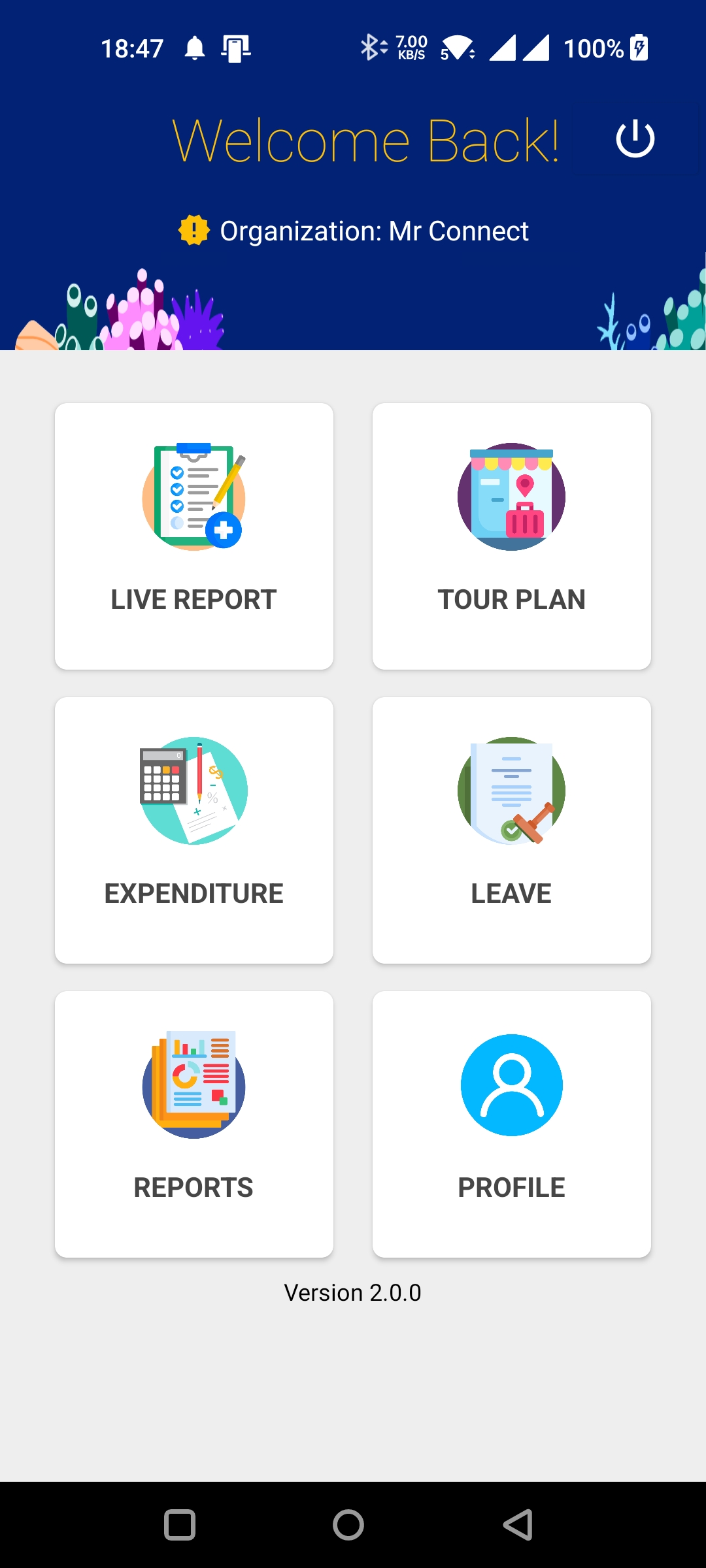Click the badge icon next to Organization
This screenshot has height=1568, width=706.
(194, 230)
